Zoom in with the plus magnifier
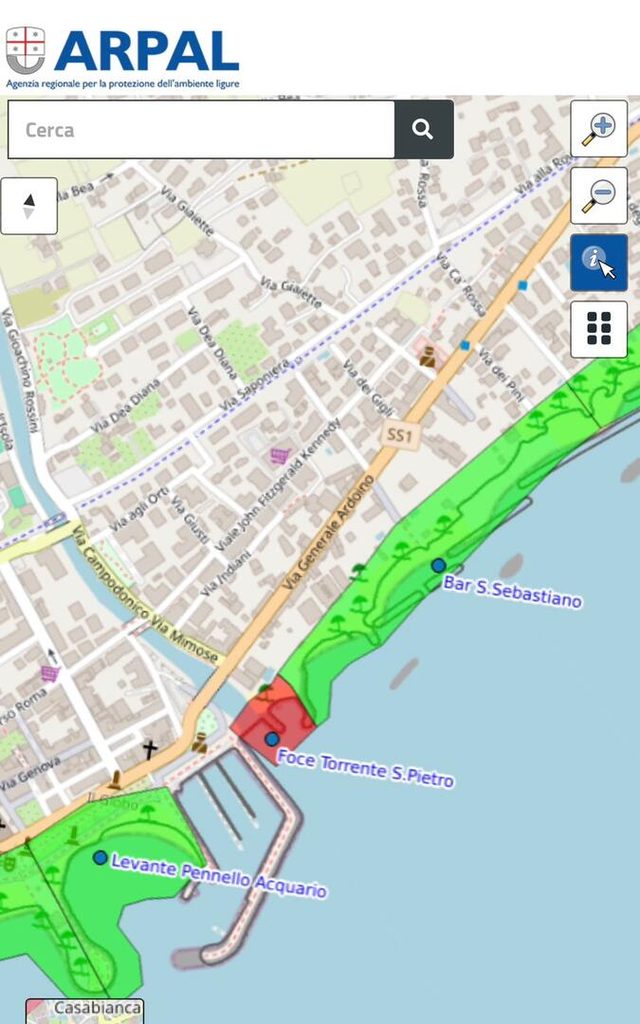The height and width of the screenshot is (1024, 640). pyautogui.click(x=599, y=129)
